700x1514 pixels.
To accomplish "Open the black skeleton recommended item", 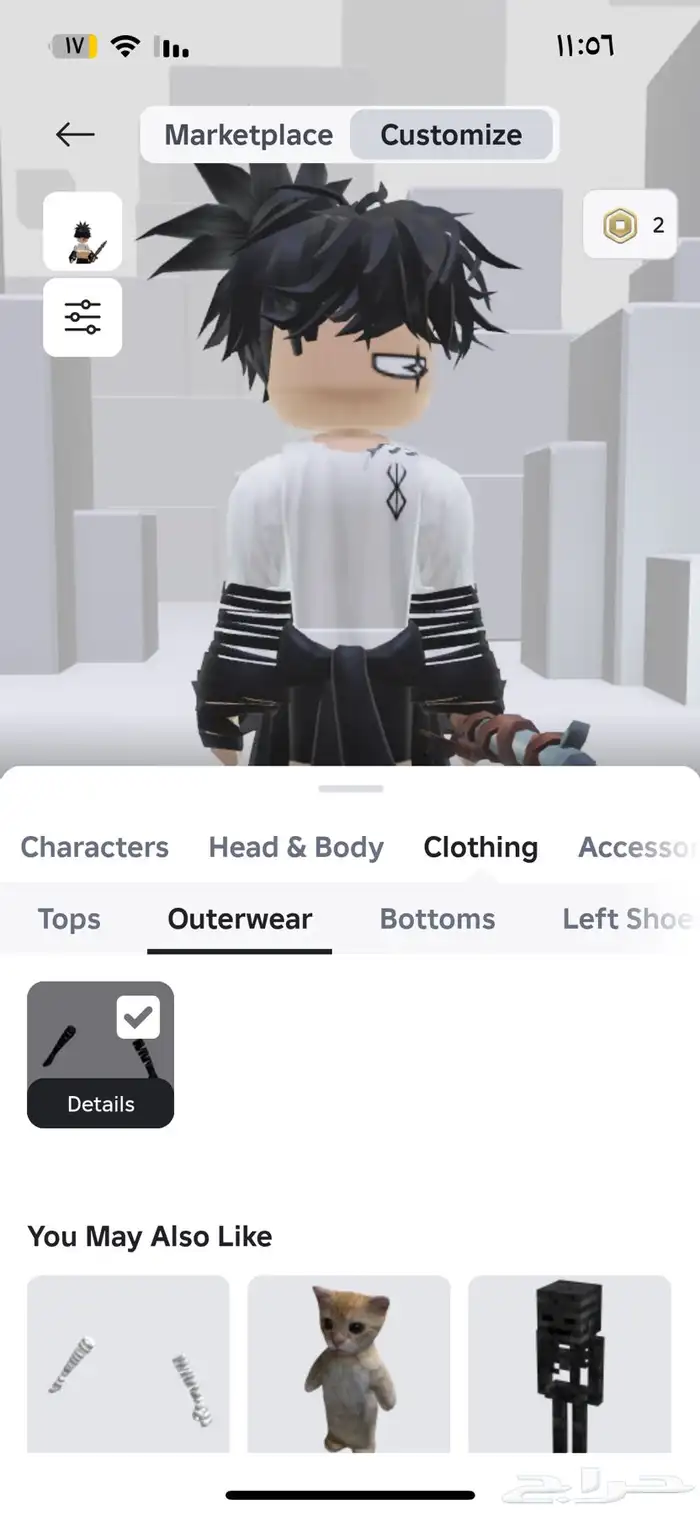I will pyautogui.click(x=569, y=1363).
